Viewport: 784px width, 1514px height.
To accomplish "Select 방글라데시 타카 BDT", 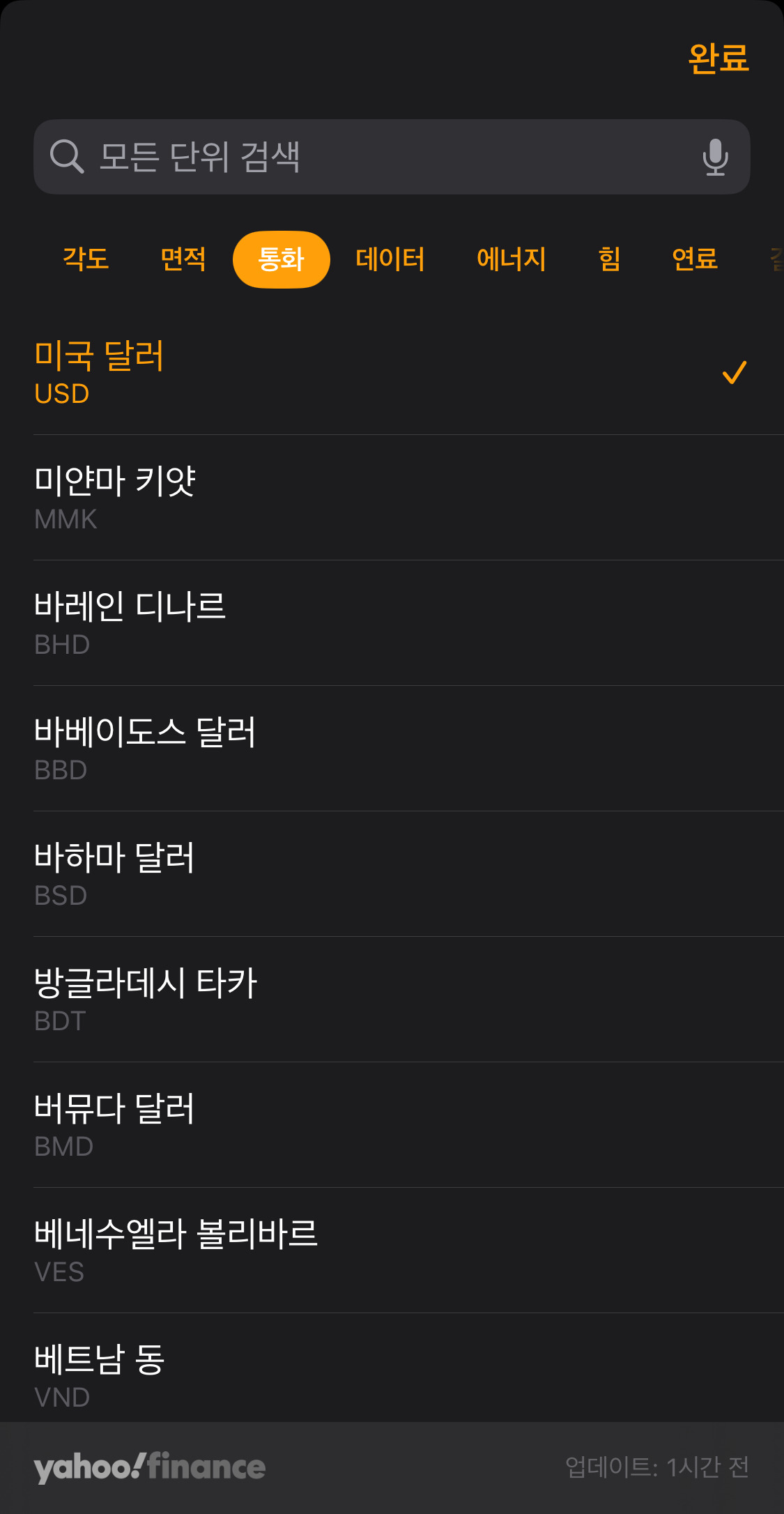I will [x=390, y=1000].
